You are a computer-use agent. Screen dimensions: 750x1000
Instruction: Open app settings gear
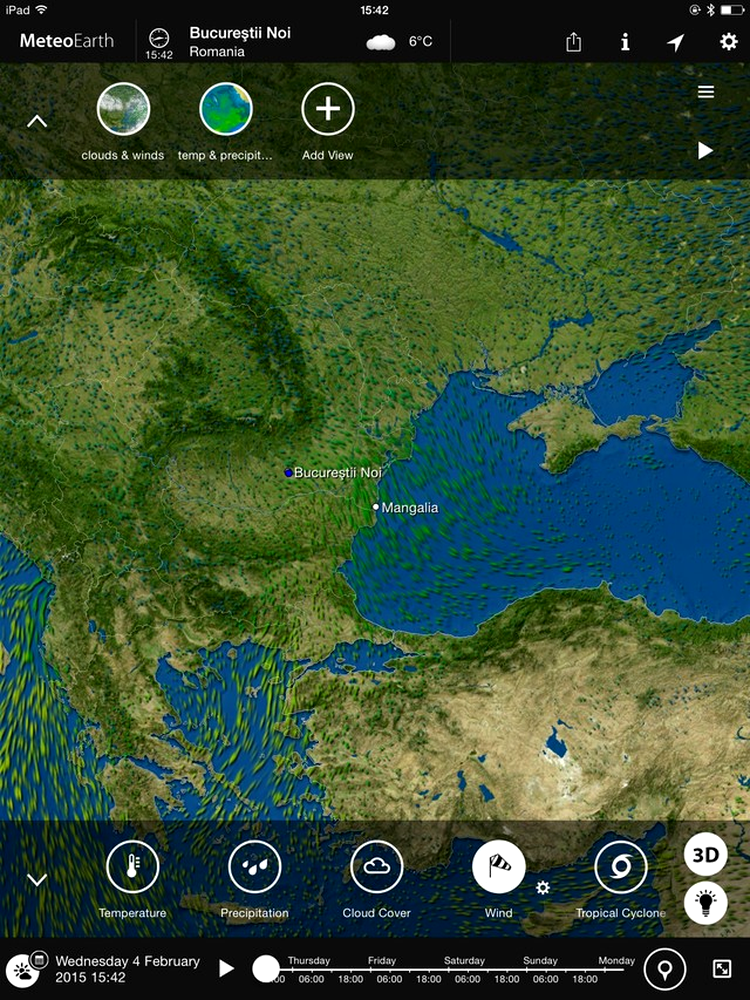[728, 42]
